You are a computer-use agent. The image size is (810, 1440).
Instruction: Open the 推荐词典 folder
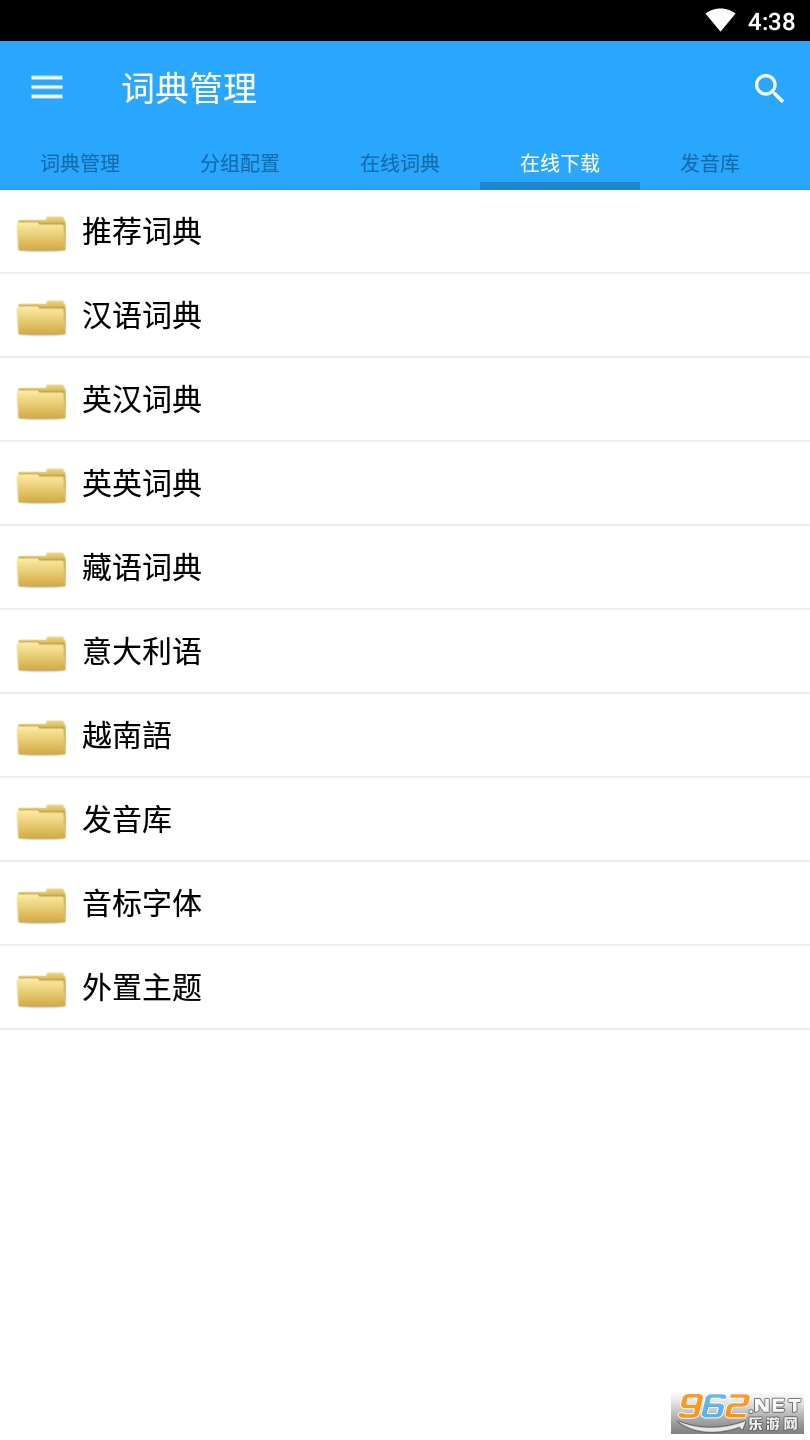click(x=142, y=232)
